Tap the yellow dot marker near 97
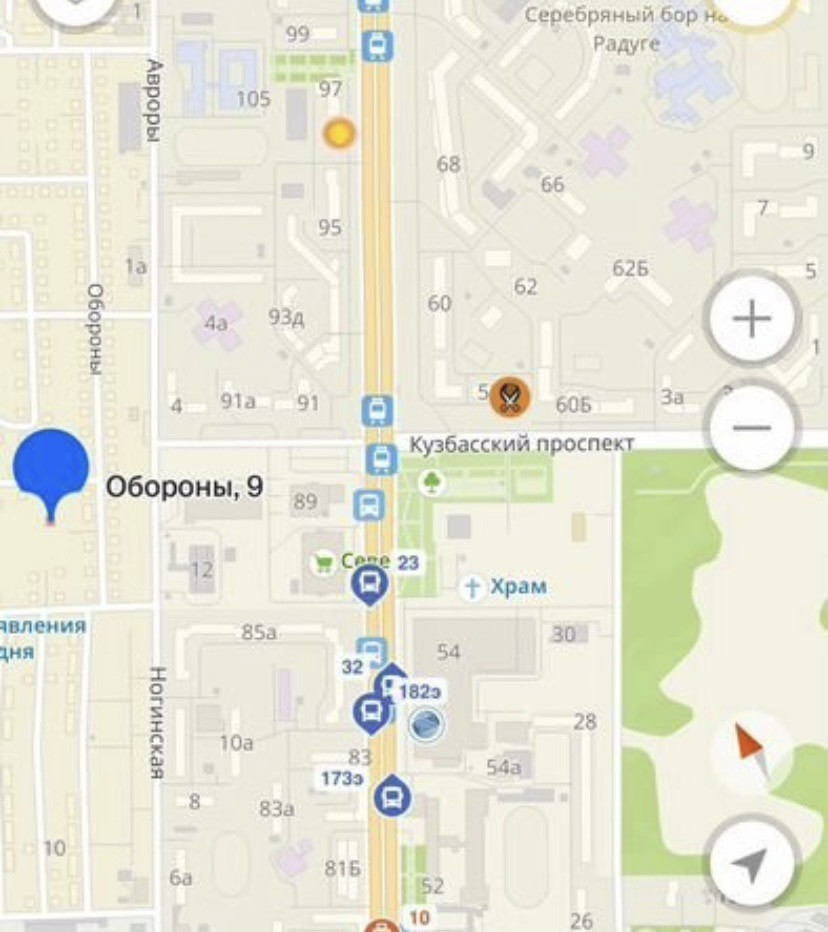This screenshot has width=828, height=932. (339, 133)
